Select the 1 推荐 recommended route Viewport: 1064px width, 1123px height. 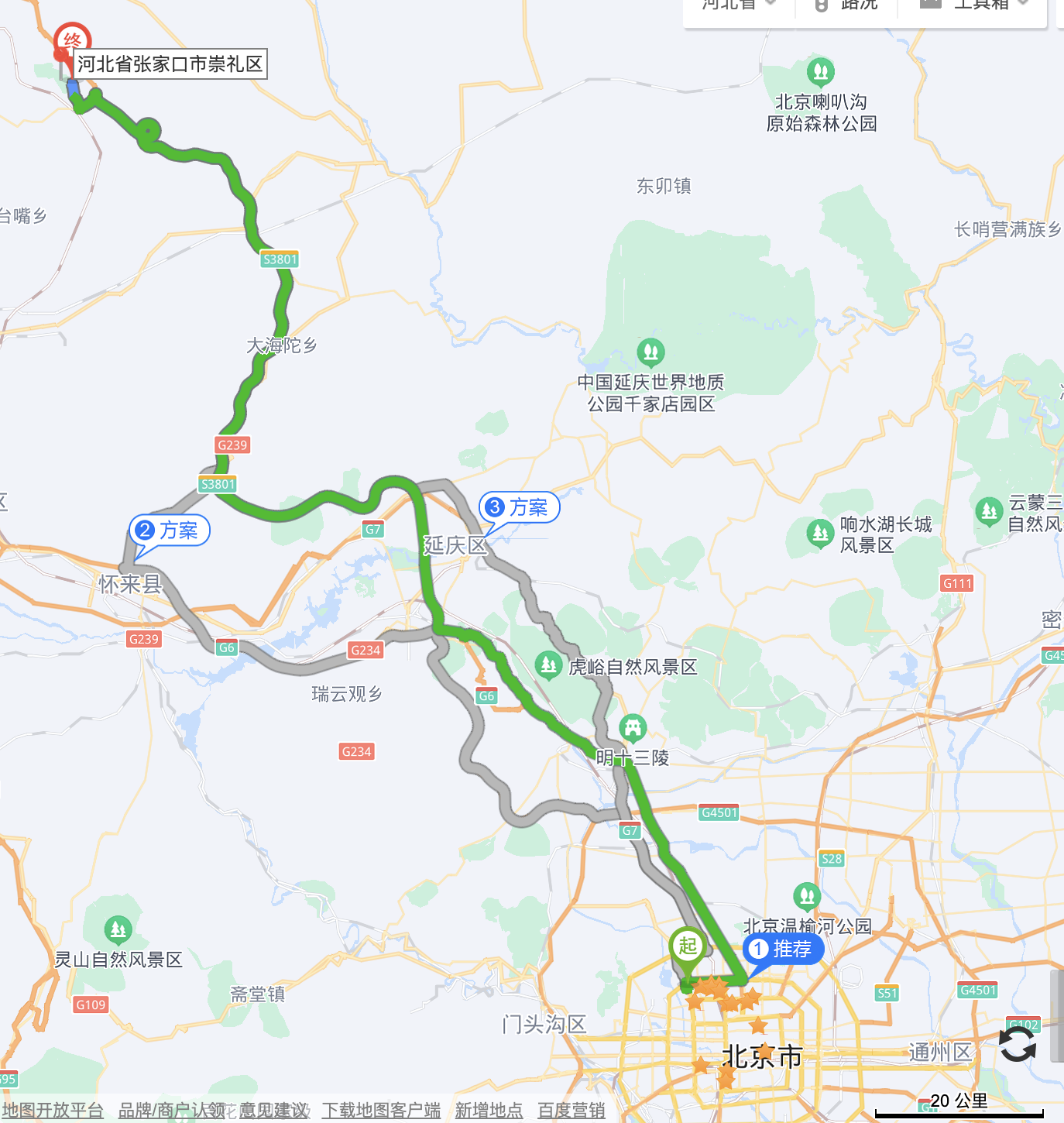click(x=782, y=949)
